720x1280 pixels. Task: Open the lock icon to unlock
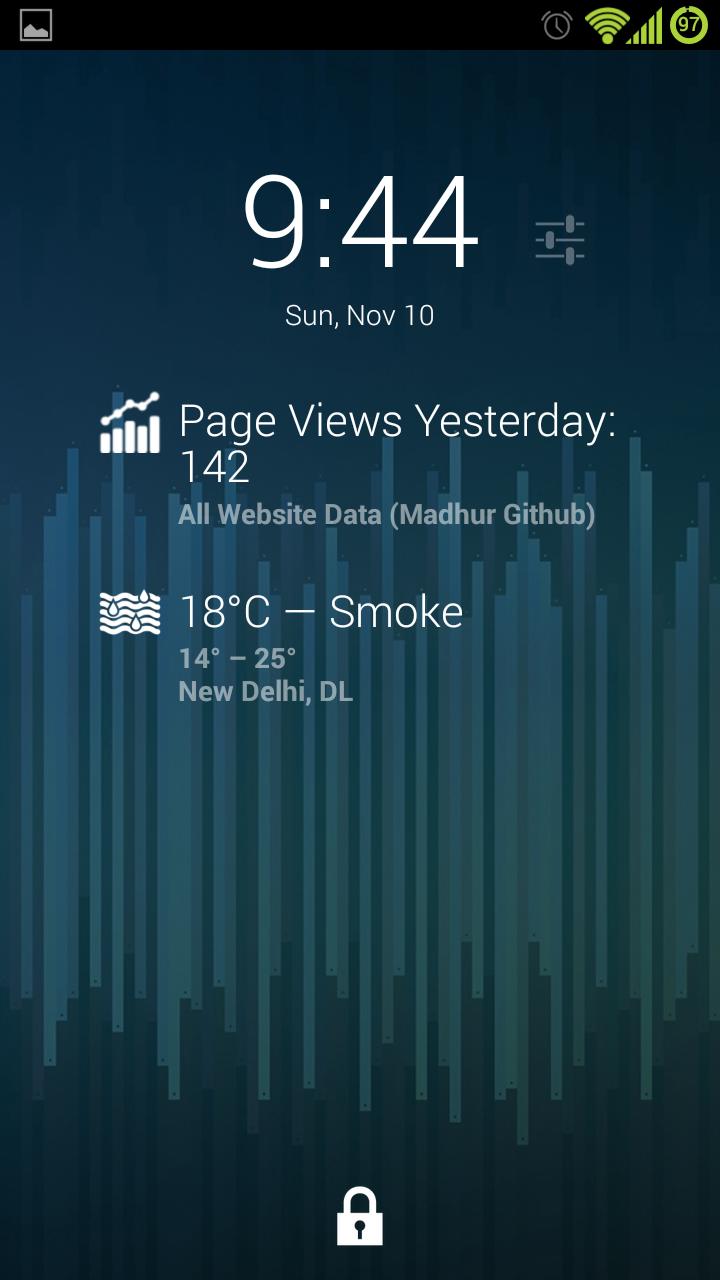point(360,1216)
